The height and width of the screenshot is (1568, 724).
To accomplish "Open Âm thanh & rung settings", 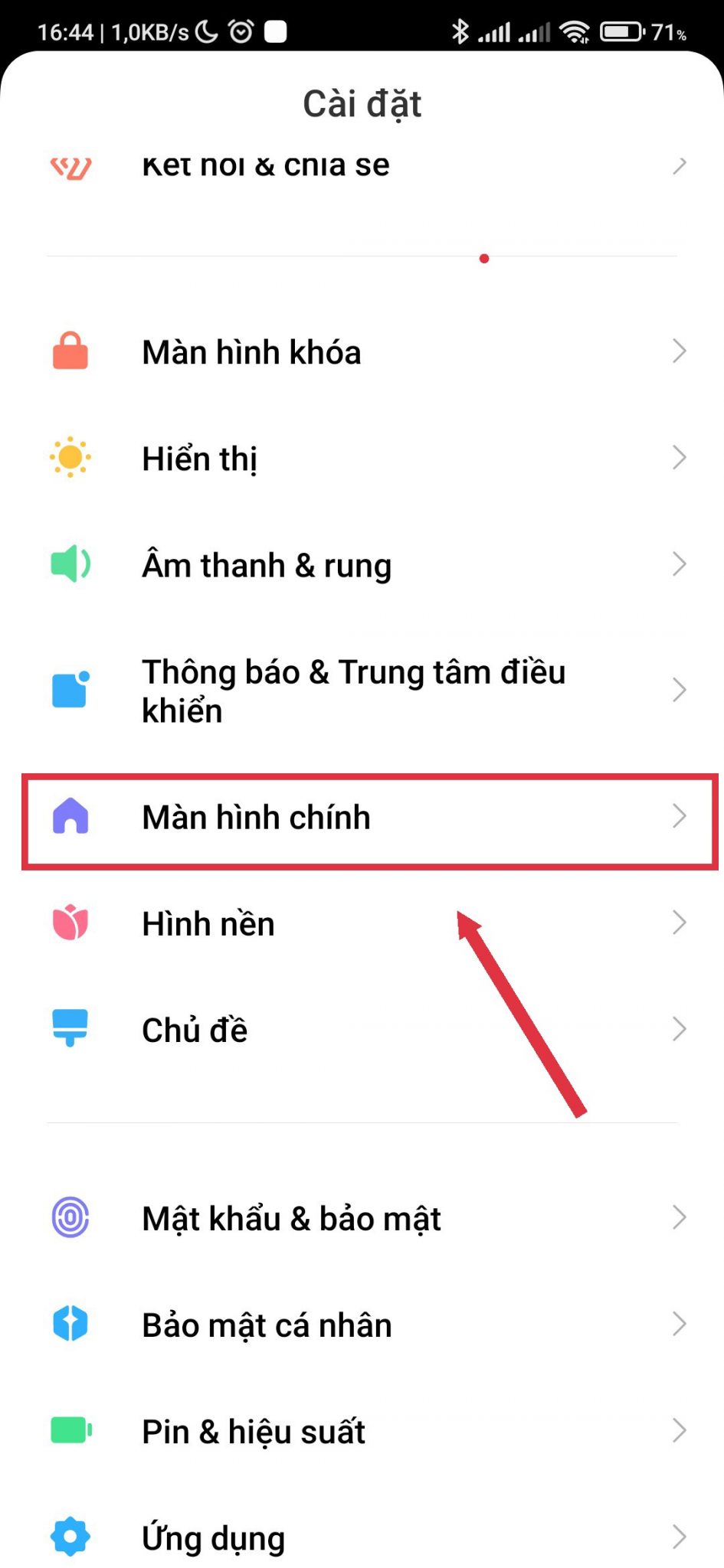I will pos(267,565).
